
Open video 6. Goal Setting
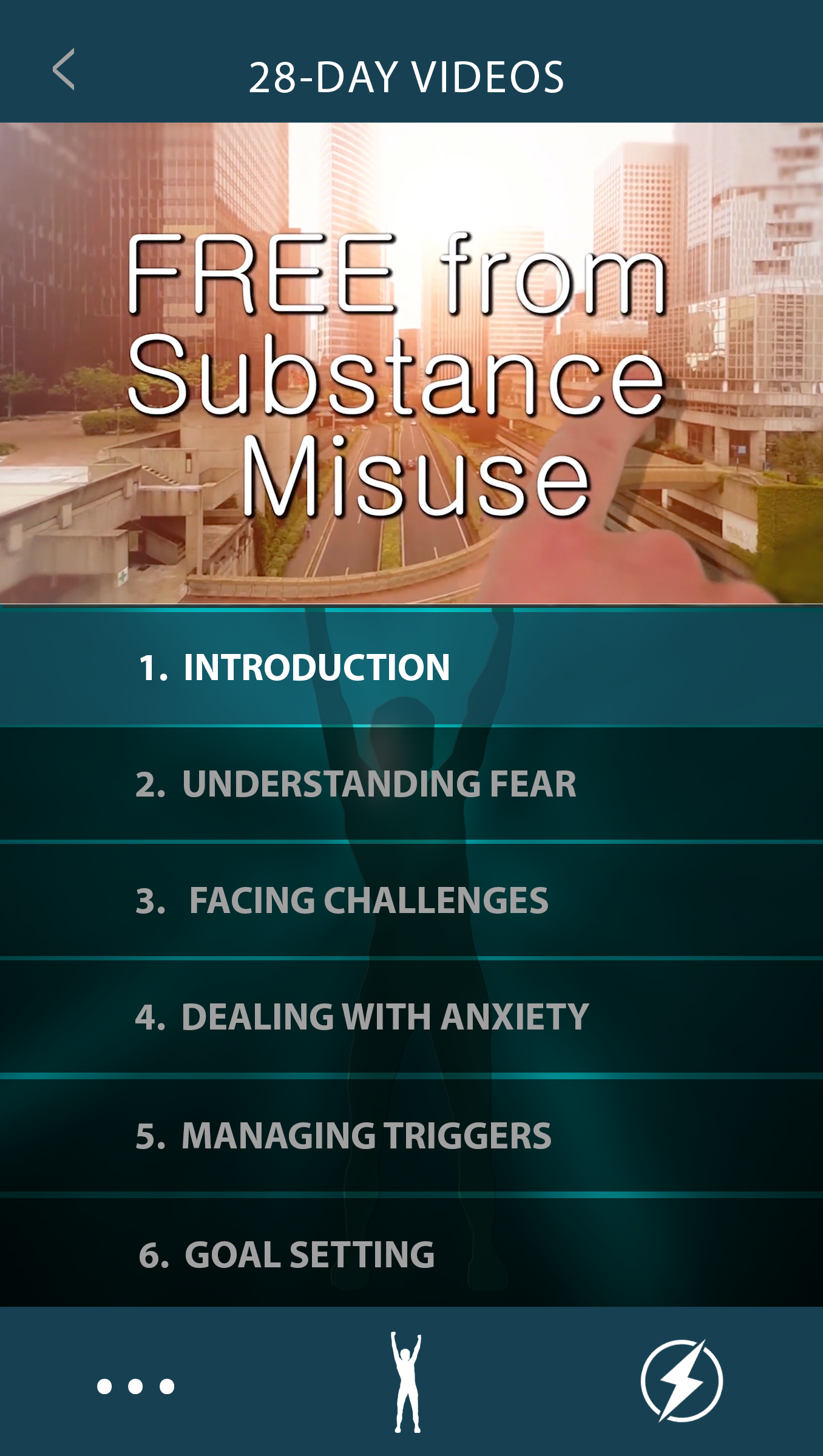pyautogui.click(x=411, y=1252)
